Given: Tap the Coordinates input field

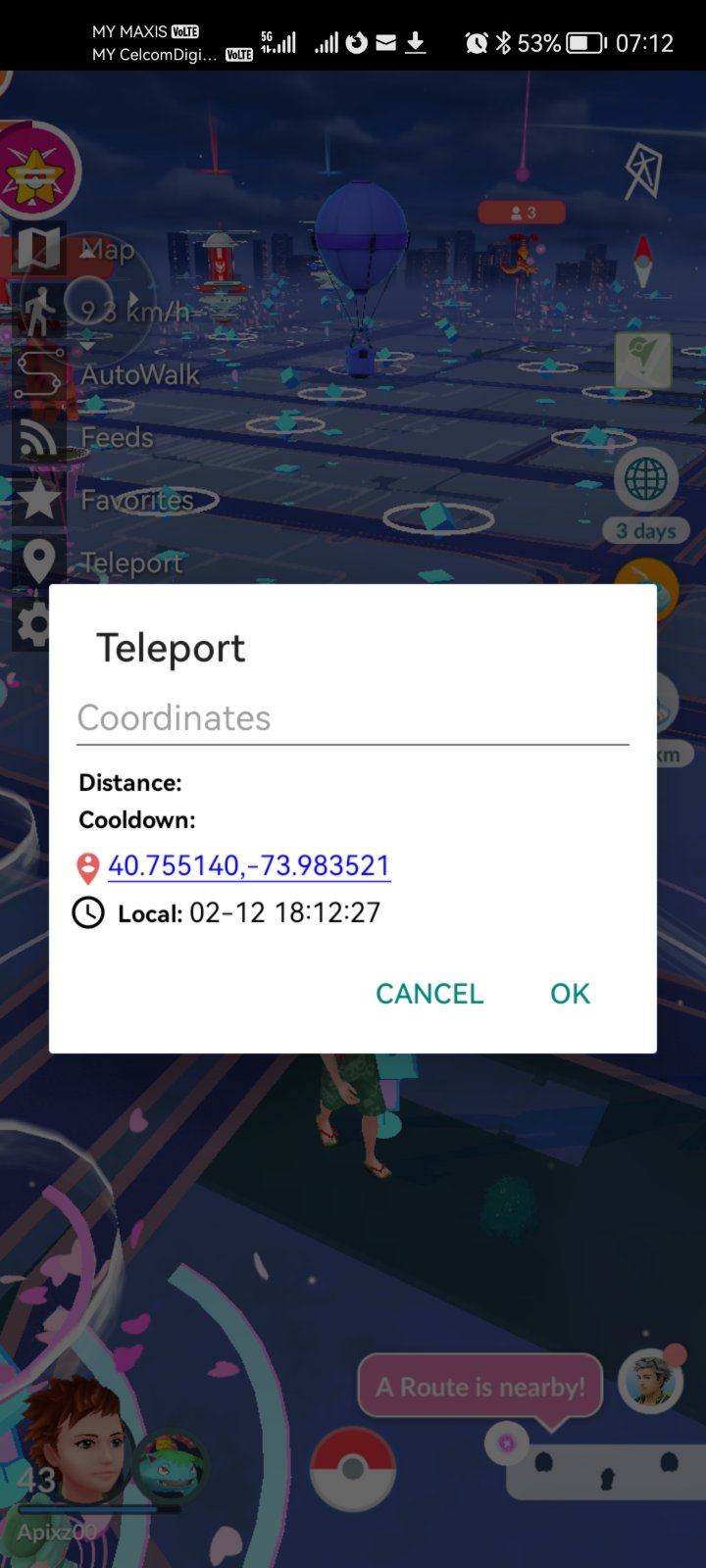Looking at the screenshot, I should (352, 718).
